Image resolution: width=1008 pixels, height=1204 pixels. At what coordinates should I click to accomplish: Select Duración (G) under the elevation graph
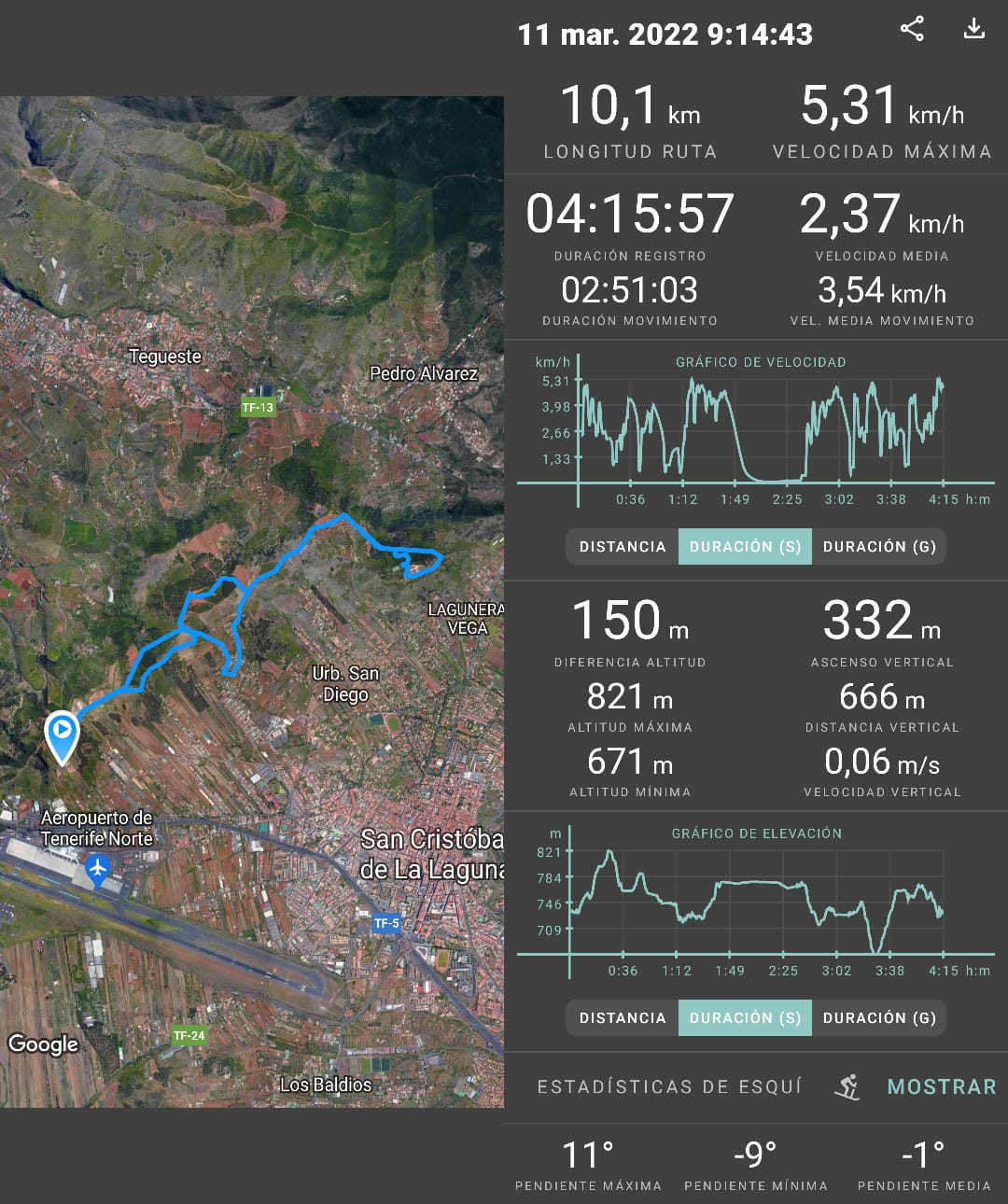click(879, 1018)
